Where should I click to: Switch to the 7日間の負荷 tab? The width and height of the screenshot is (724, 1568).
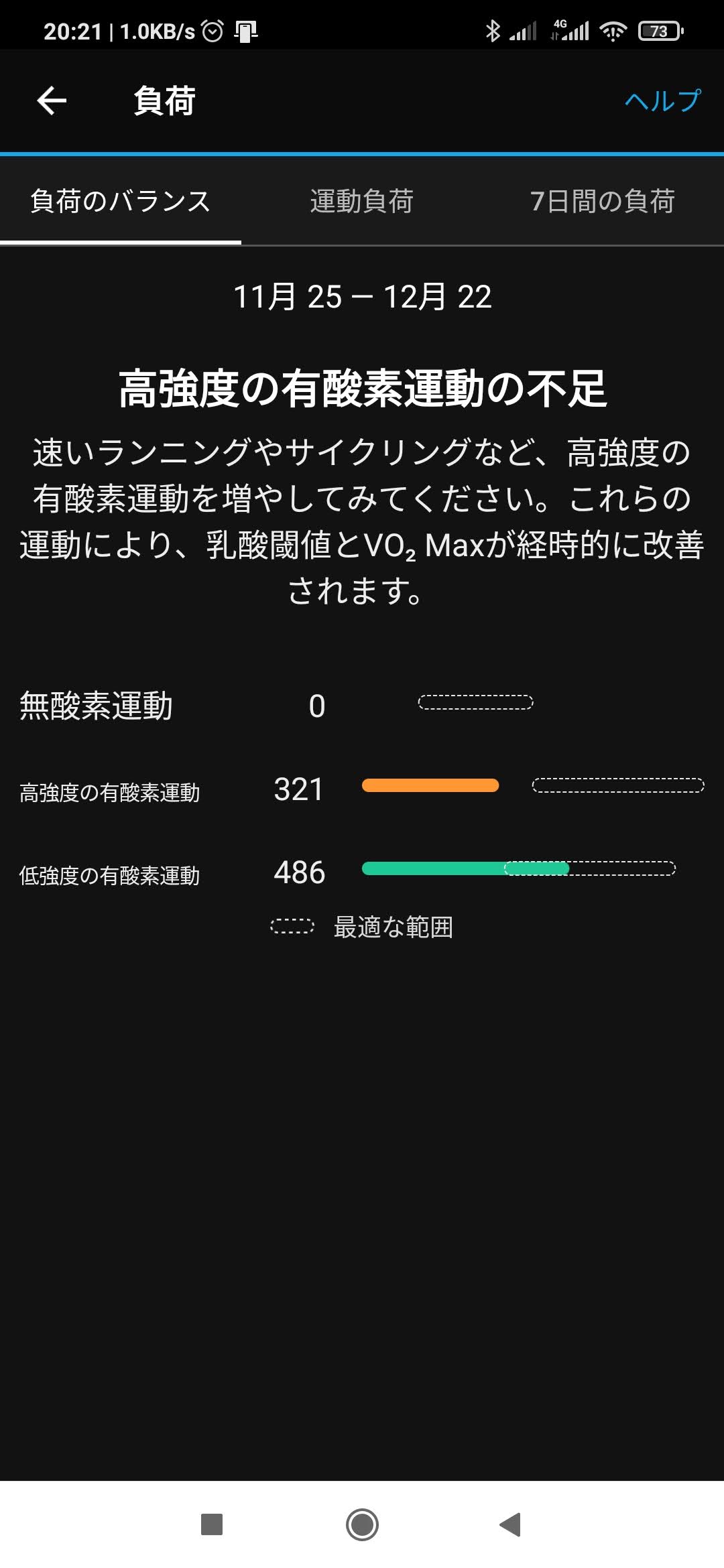pyautogui.click(x=602, y=201)
